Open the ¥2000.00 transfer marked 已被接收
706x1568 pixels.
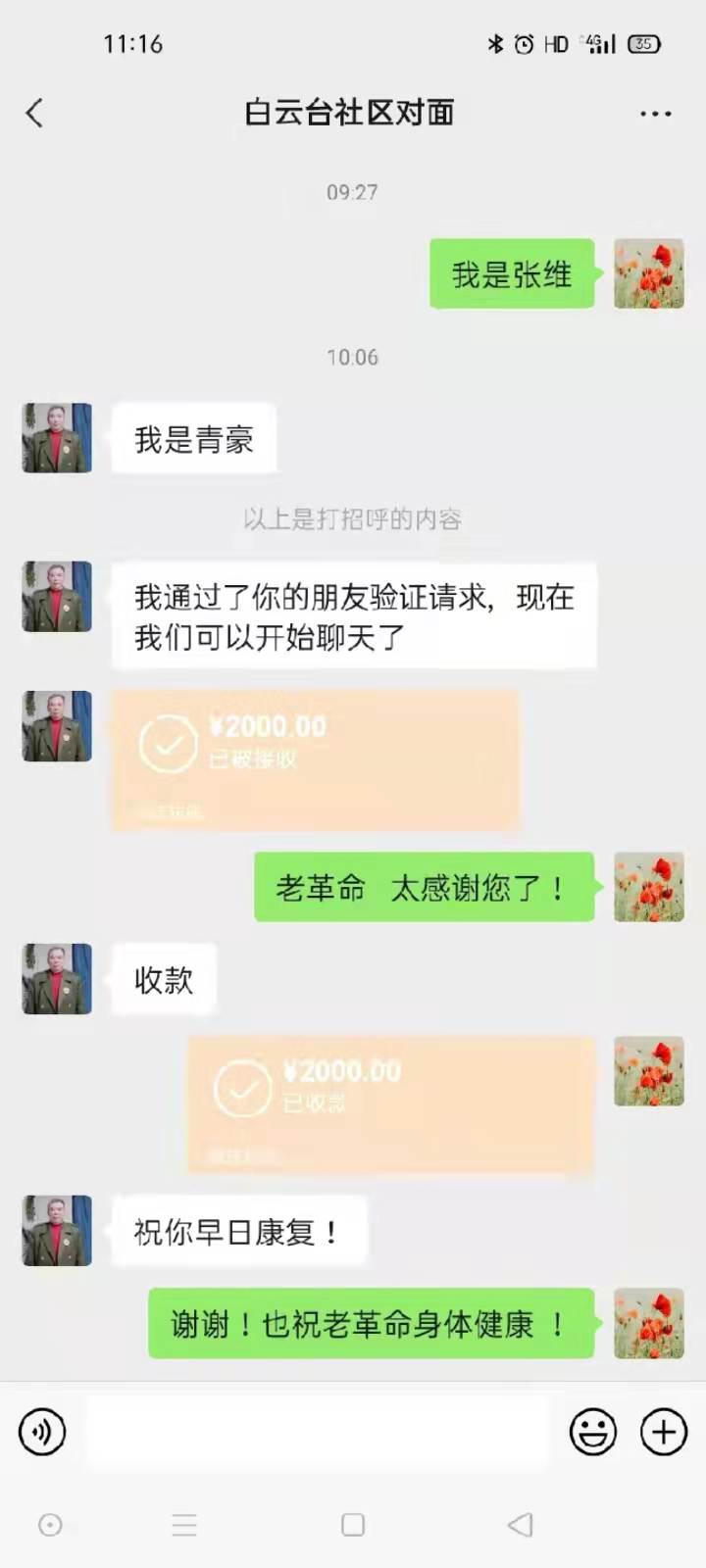(x=315, y=759)
